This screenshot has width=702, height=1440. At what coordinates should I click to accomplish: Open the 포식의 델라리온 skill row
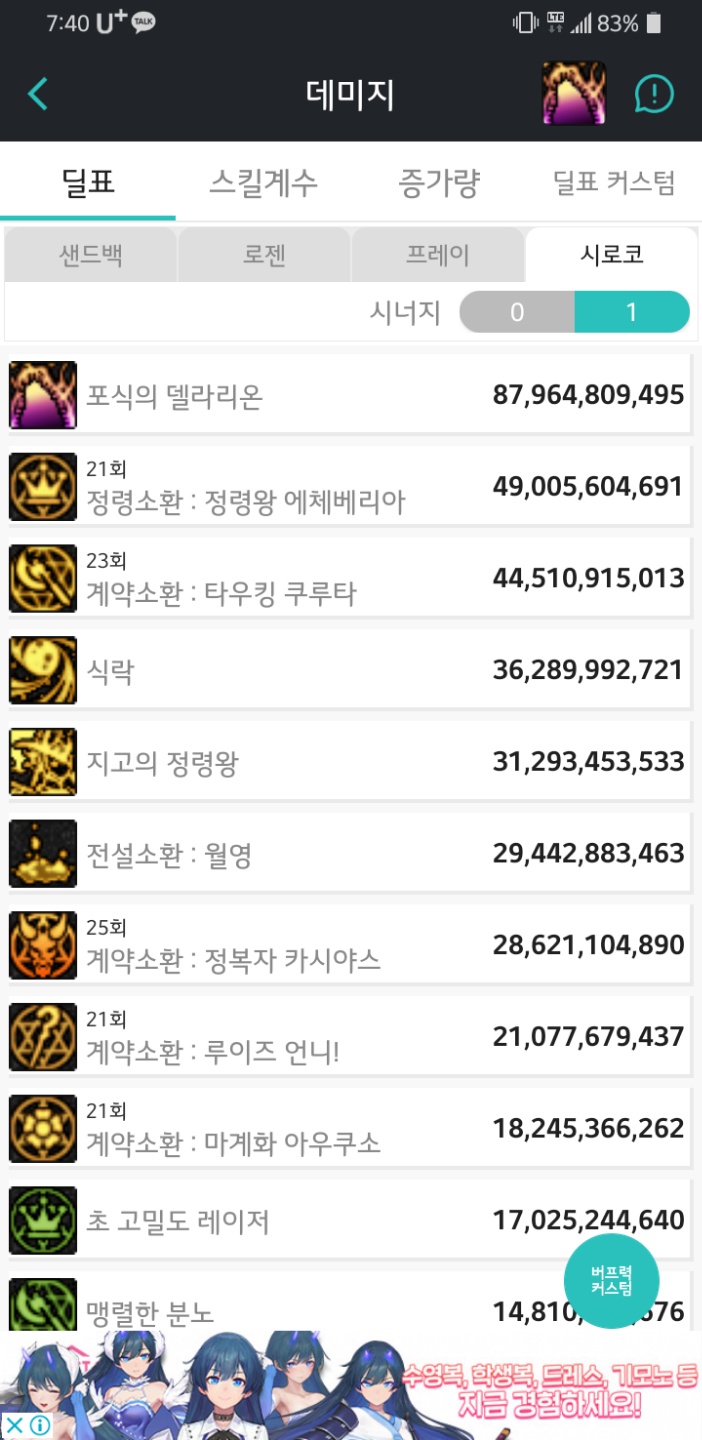(x=349, y=395)
